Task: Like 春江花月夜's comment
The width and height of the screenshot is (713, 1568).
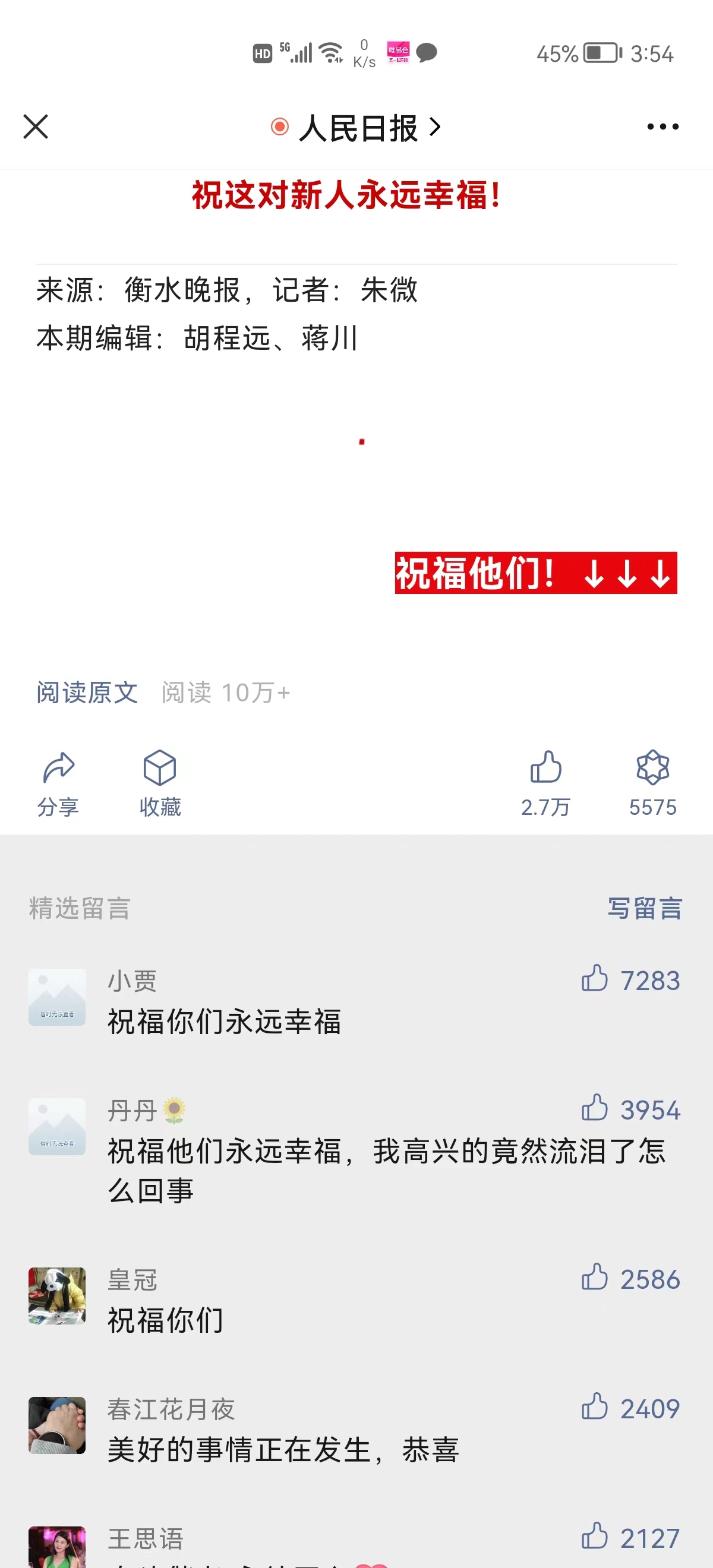Action: [x=595, y=1406]
